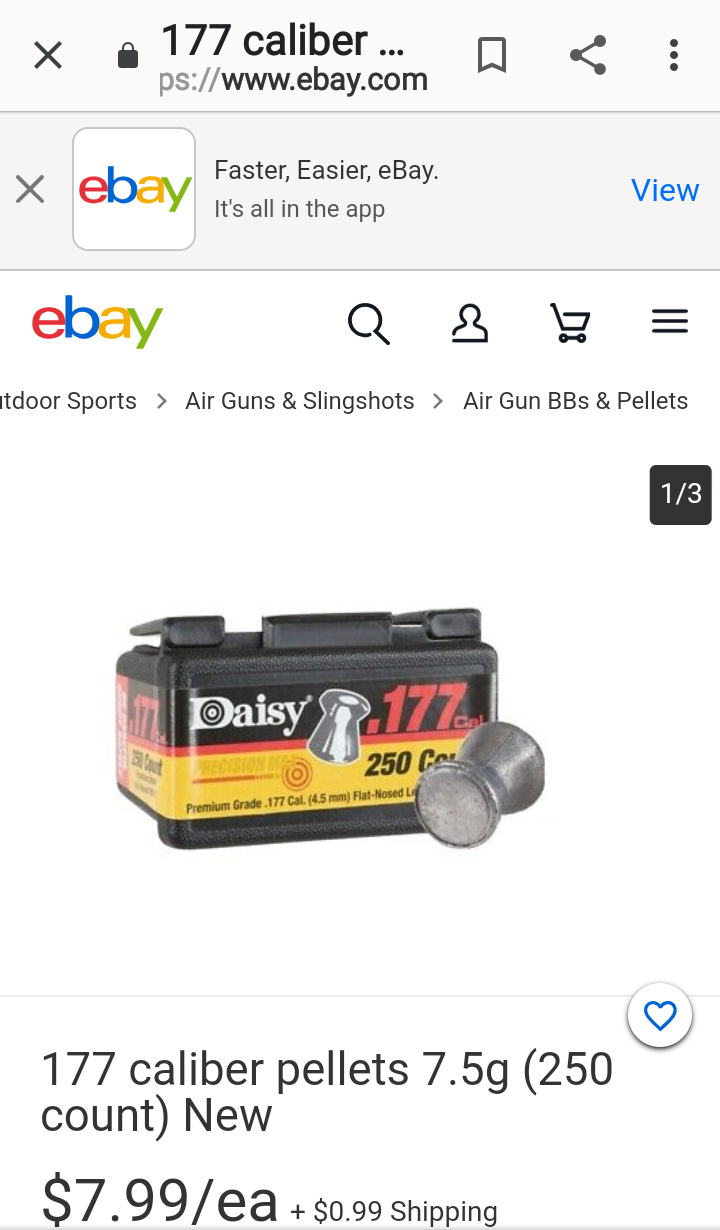Open eBay search
This screenshot has height=1230, width=720.
click(368, 324)
